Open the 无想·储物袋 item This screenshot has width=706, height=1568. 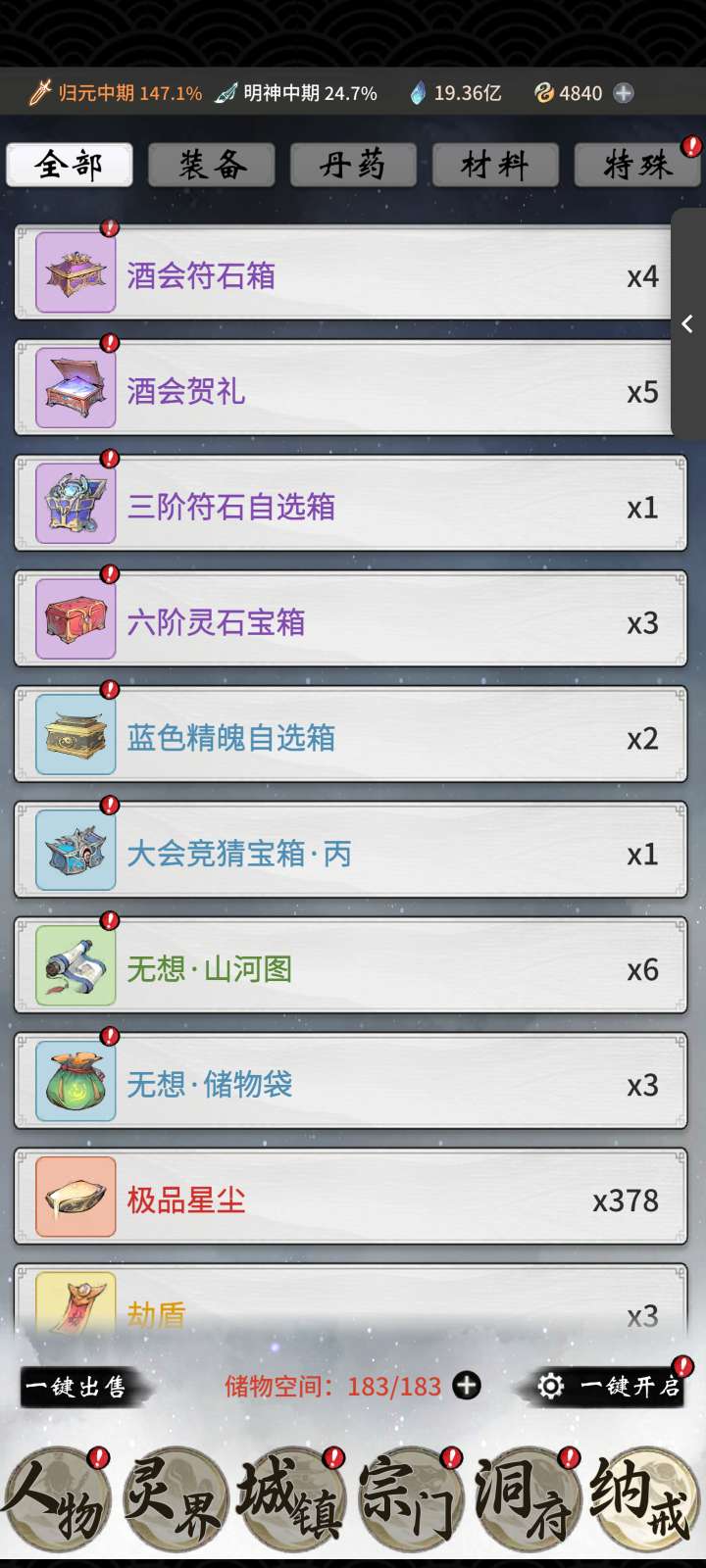click(350, 1084)
